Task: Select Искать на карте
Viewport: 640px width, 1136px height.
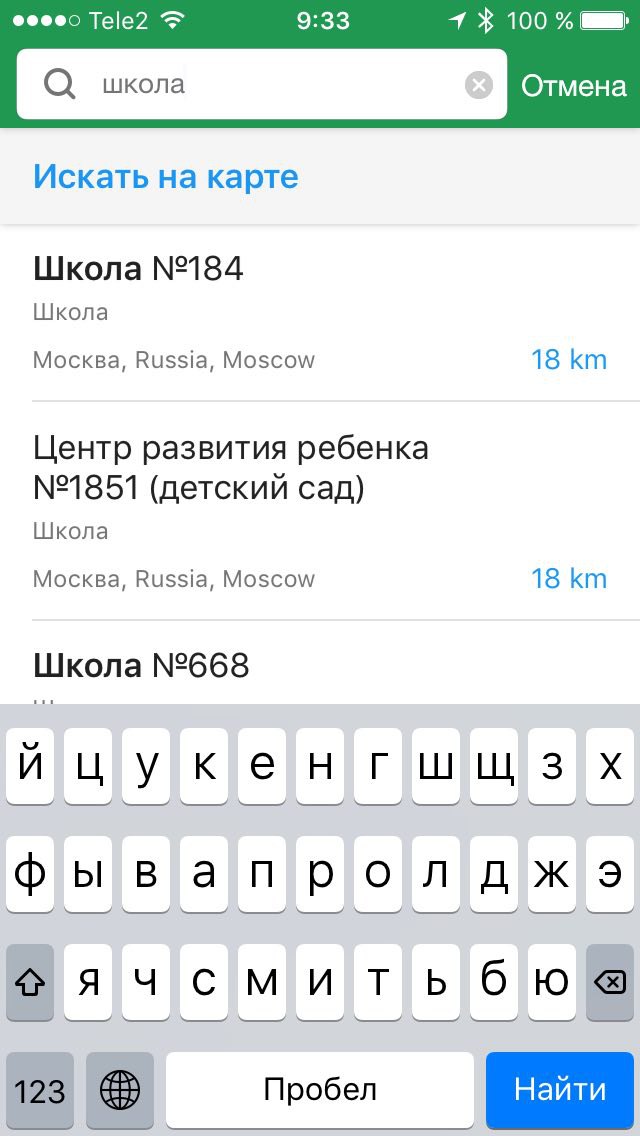Action: (x=166, y=176)
